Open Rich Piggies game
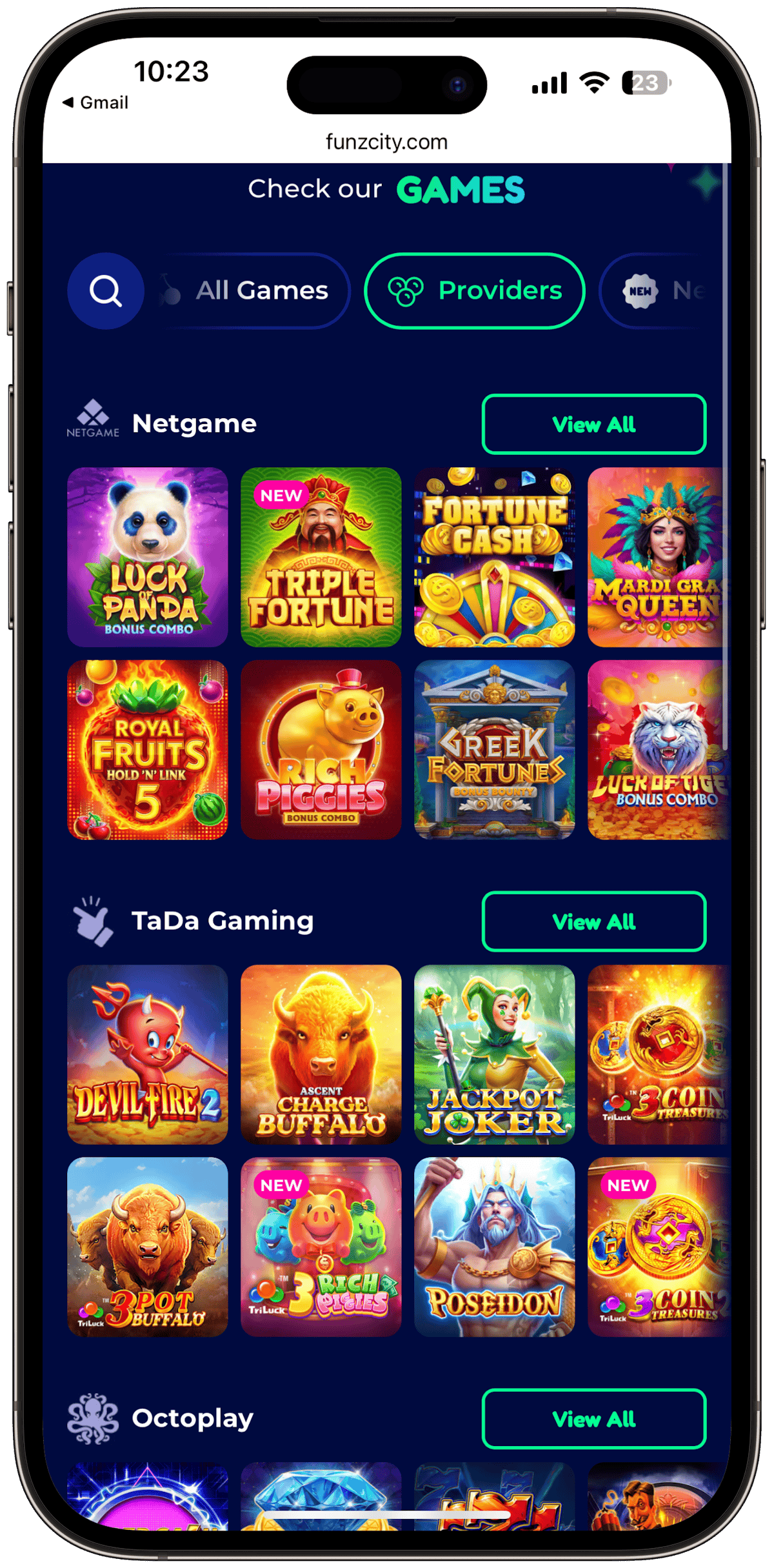Screen dimensions: 774x1568 point(321,750)
